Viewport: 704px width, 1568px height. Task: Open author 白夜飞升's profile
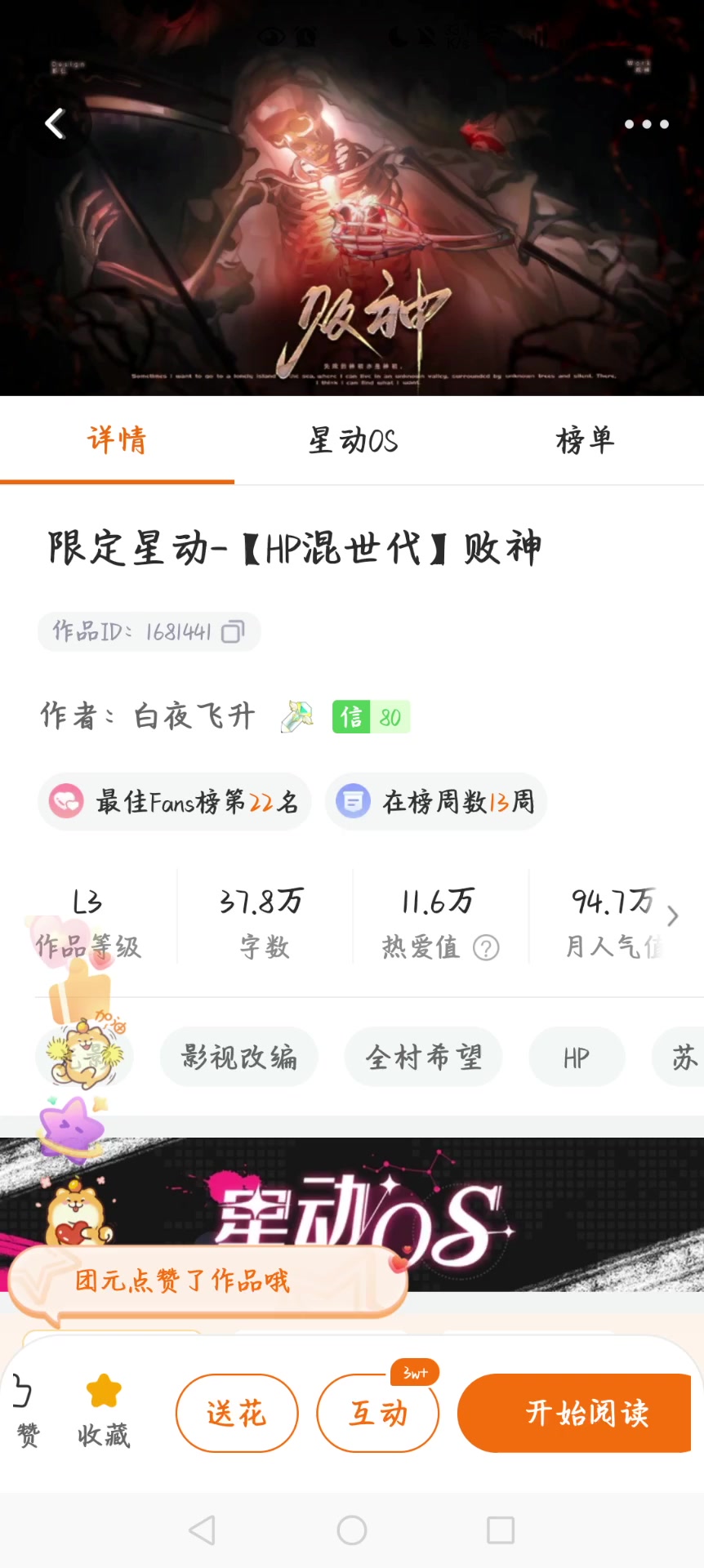194,716
